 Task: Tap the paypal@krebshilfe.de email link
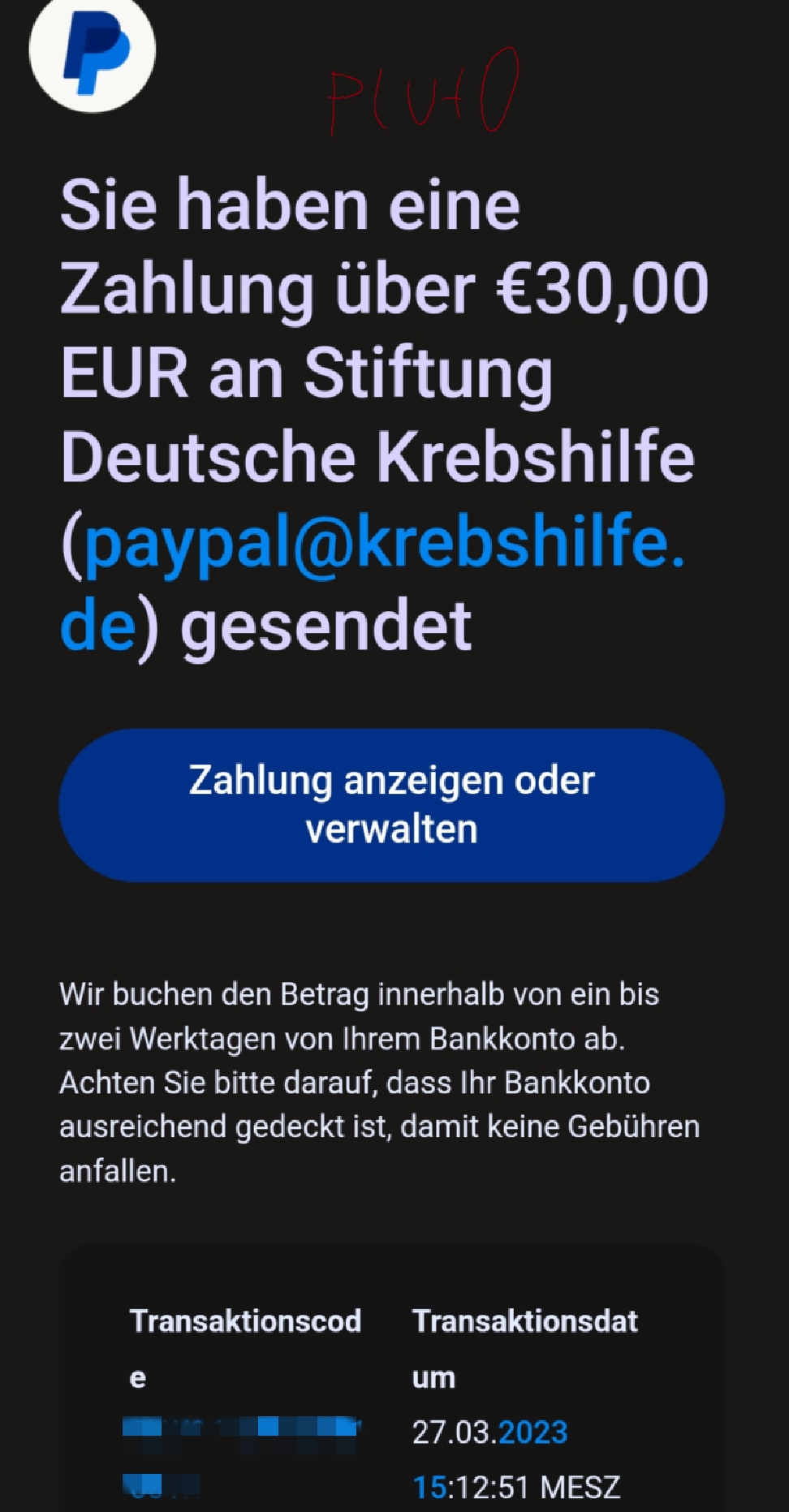384,543
